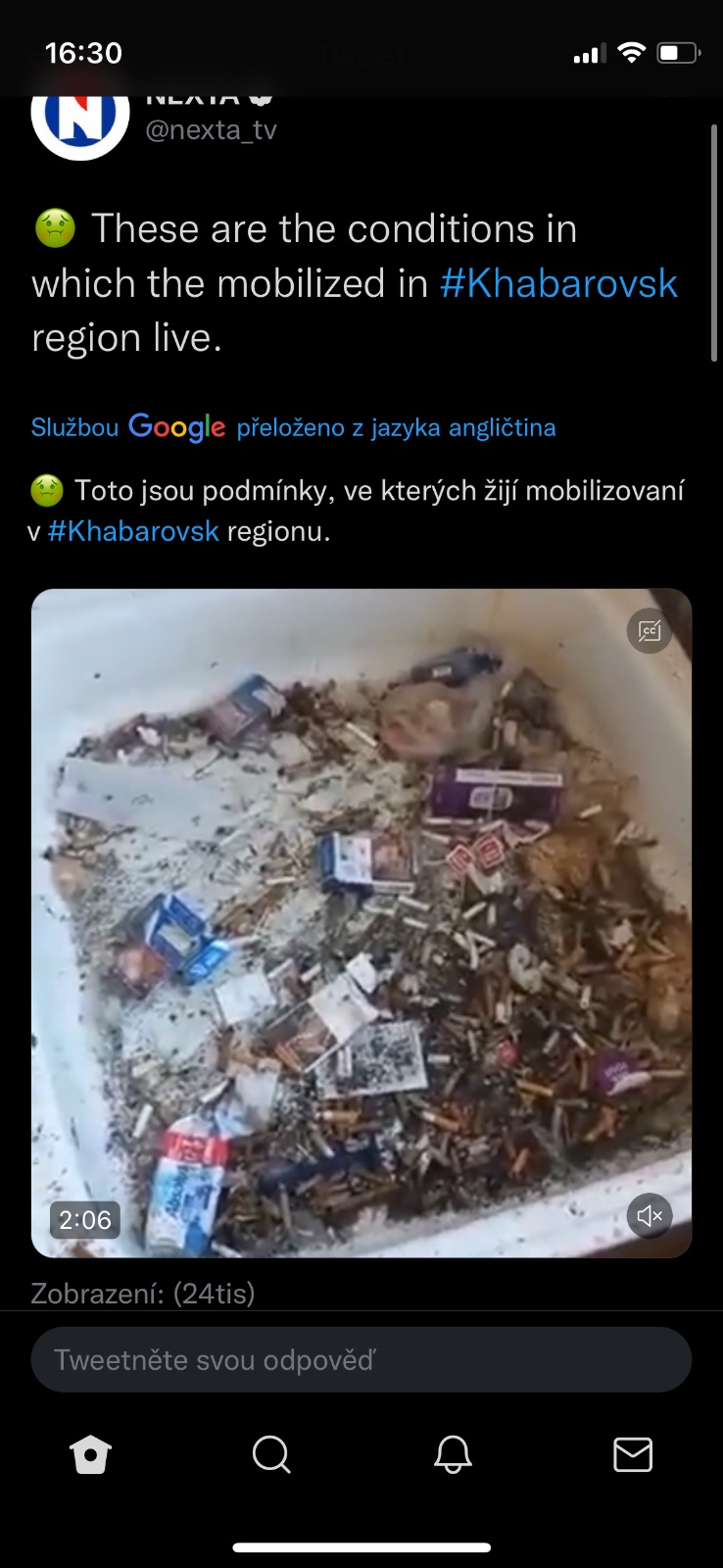Play the 2:06 video in the tweet

pos(361,922)
